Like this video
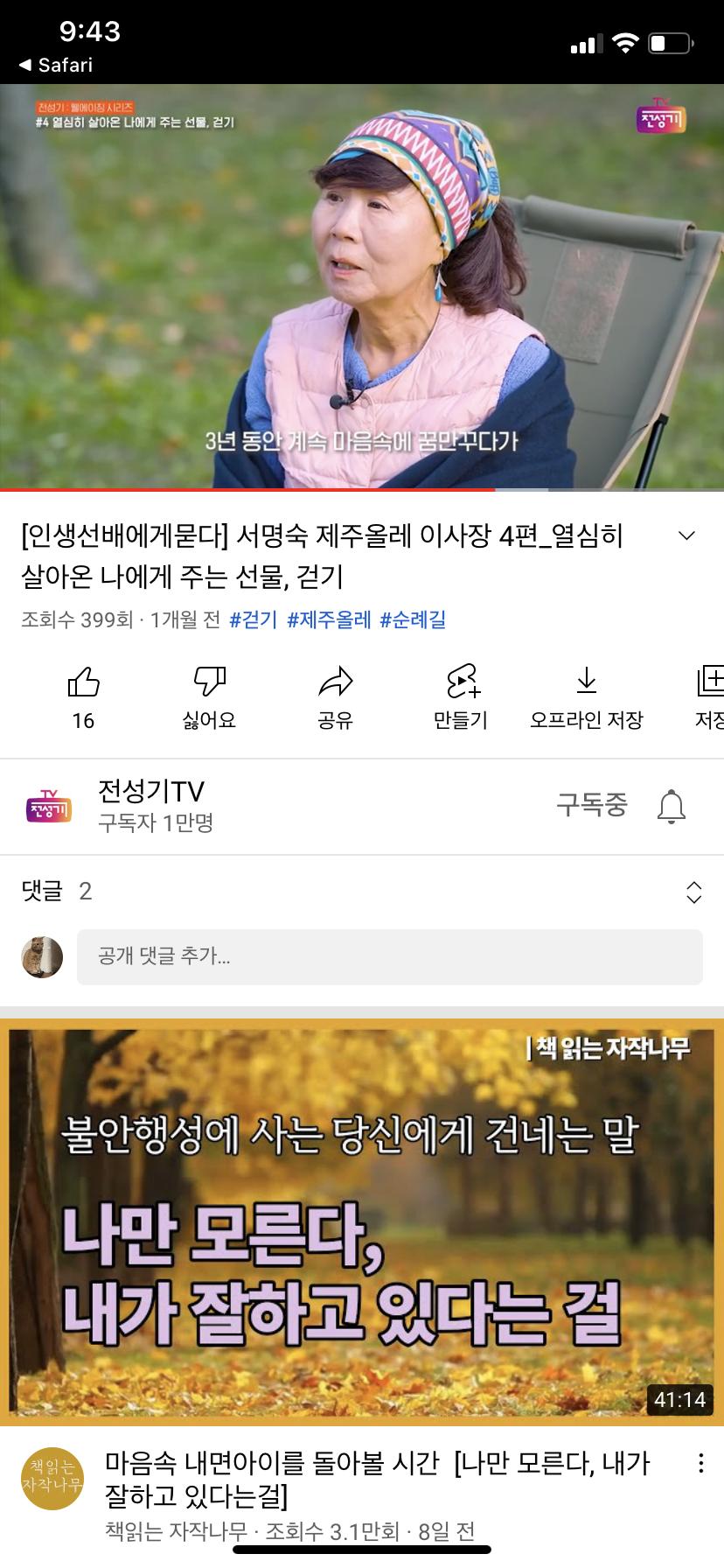 (x=83, y=696)
